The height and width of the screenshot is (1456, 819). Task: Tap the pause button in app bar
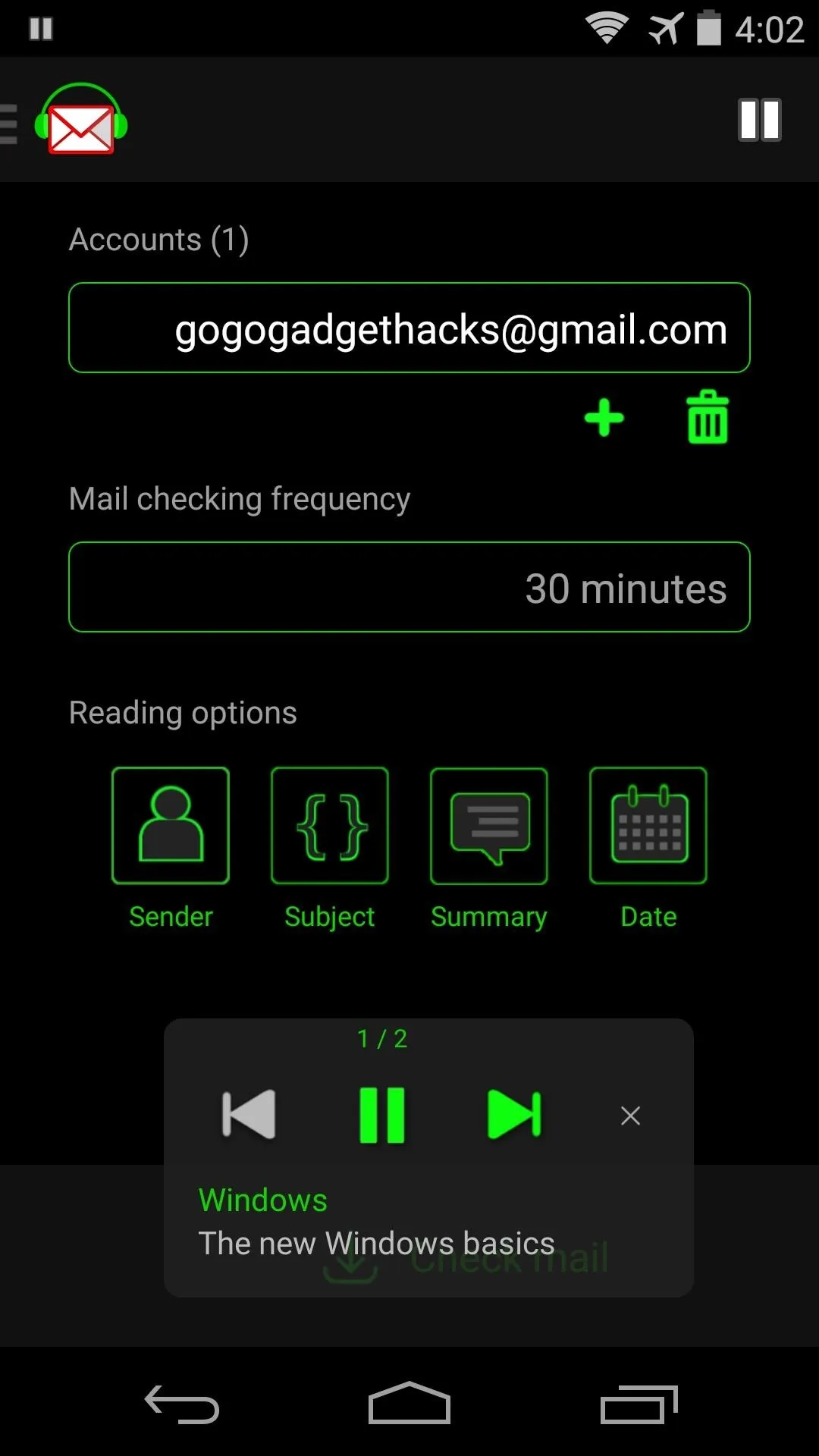point(760,120)
